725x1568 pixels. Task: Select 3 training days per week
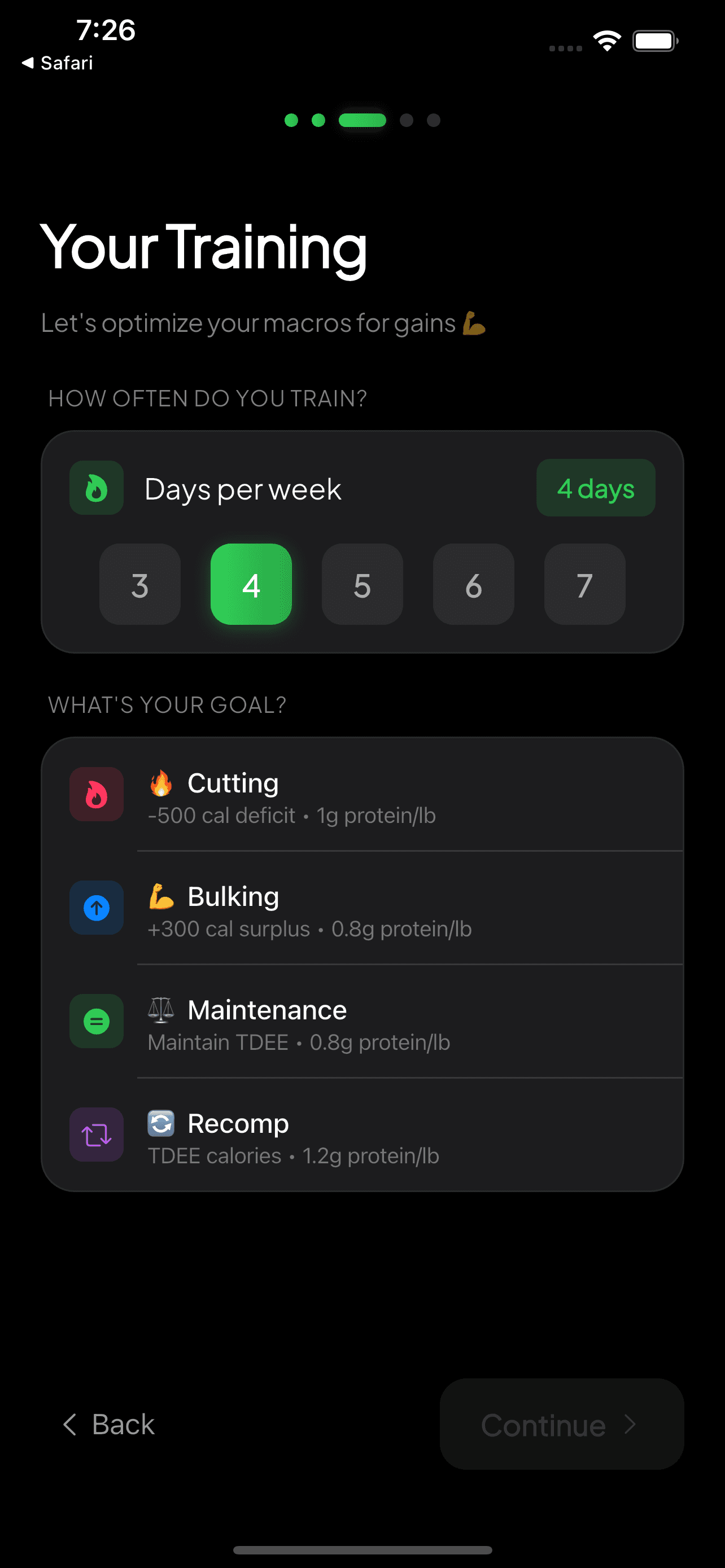pyautogui.click(x=139, y=585)
